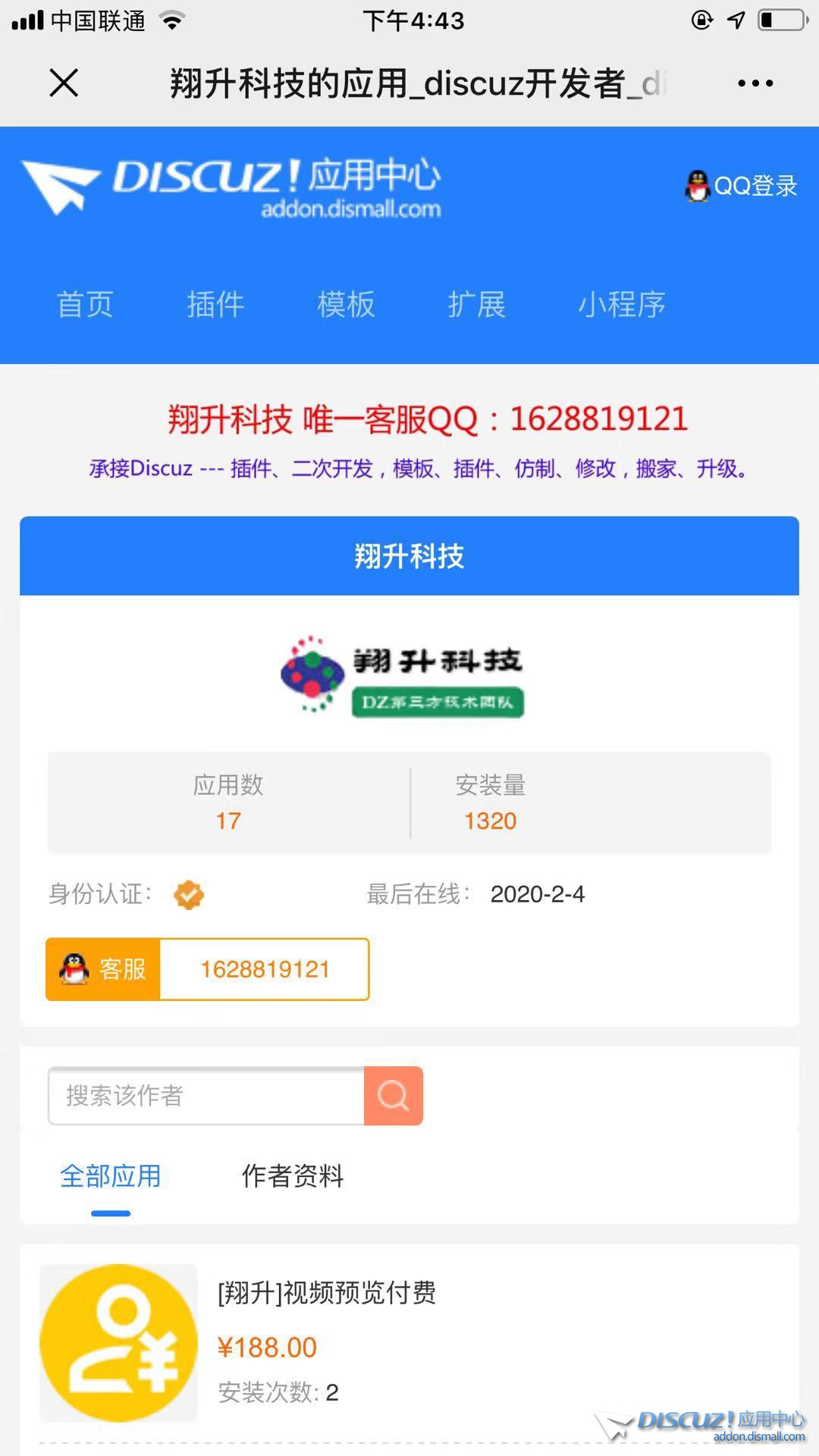Tap the orange search button
Viewport: 819px width, 1456px height.
393,1096
